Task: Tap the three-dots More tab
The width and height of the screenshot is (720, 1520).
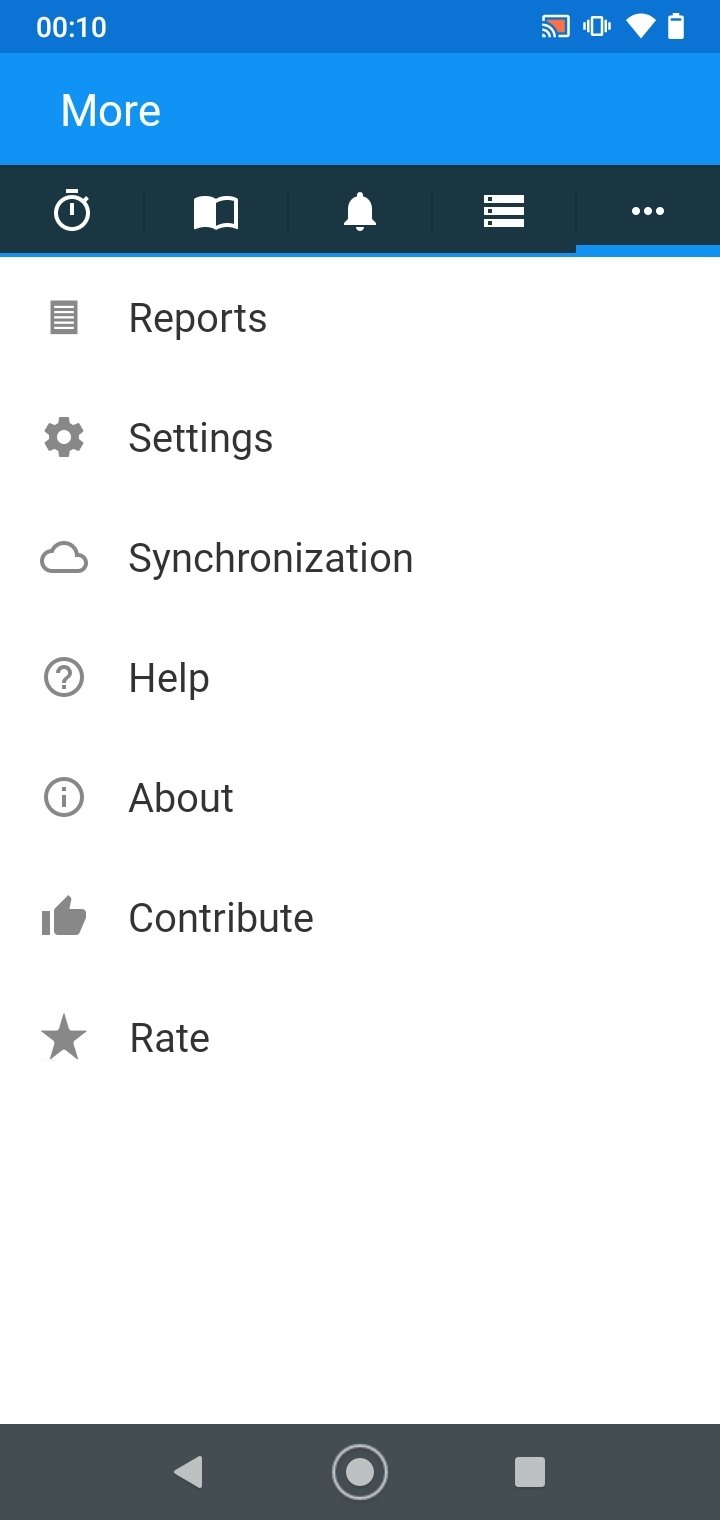Action: (x=648, y=211)
